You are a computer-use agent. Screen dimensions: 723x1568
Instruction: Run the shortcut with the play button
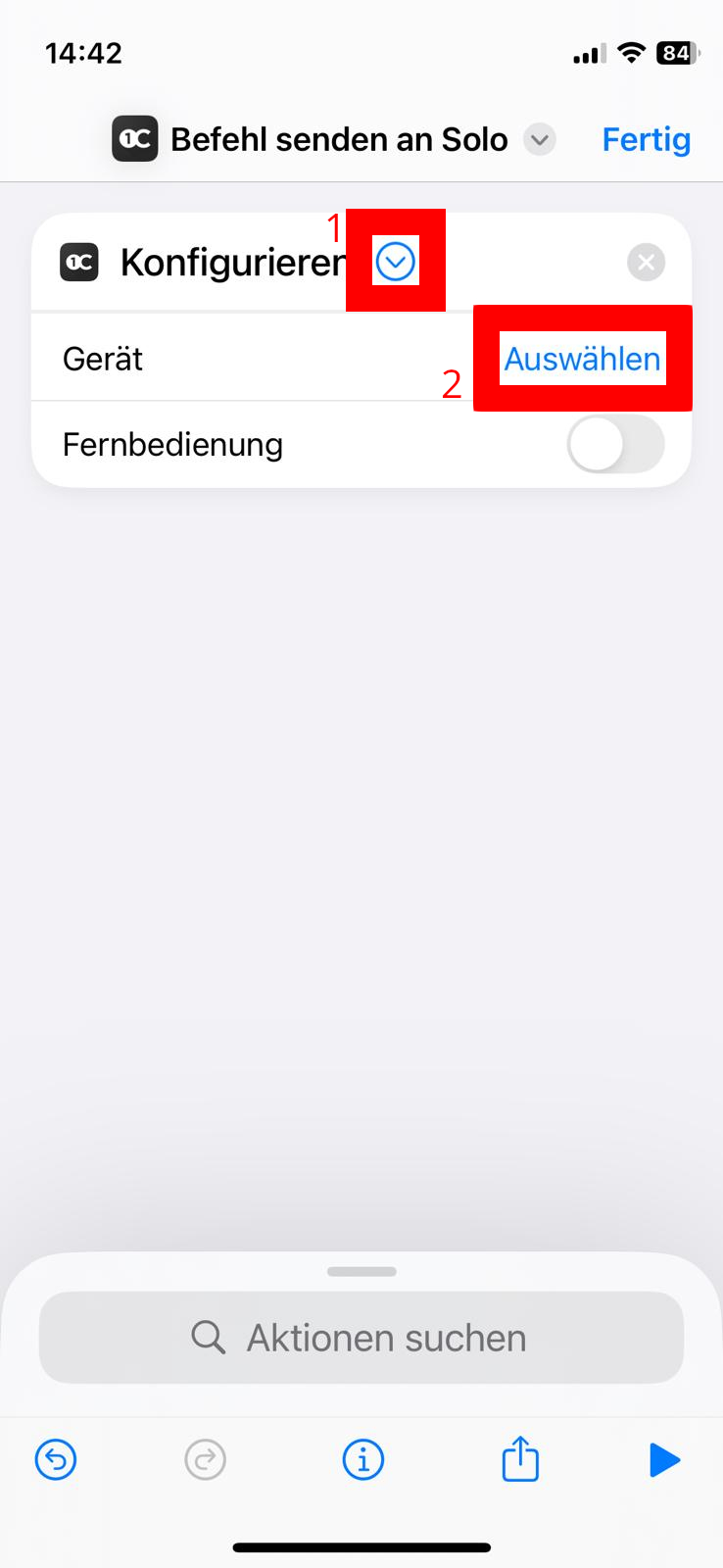click(x=664, y=1460)
